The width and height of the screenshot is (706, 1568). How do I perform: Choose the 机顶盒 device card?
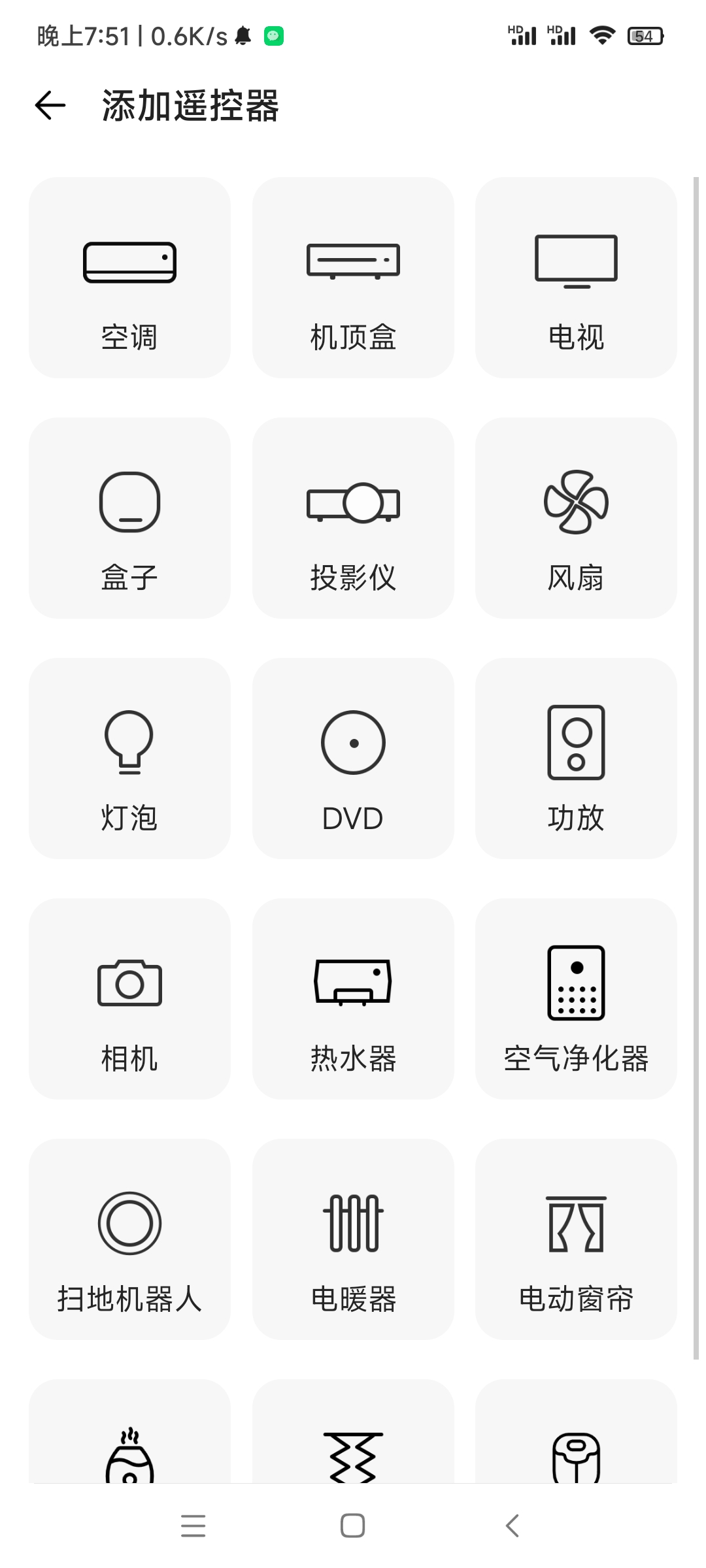pos(353,278)
